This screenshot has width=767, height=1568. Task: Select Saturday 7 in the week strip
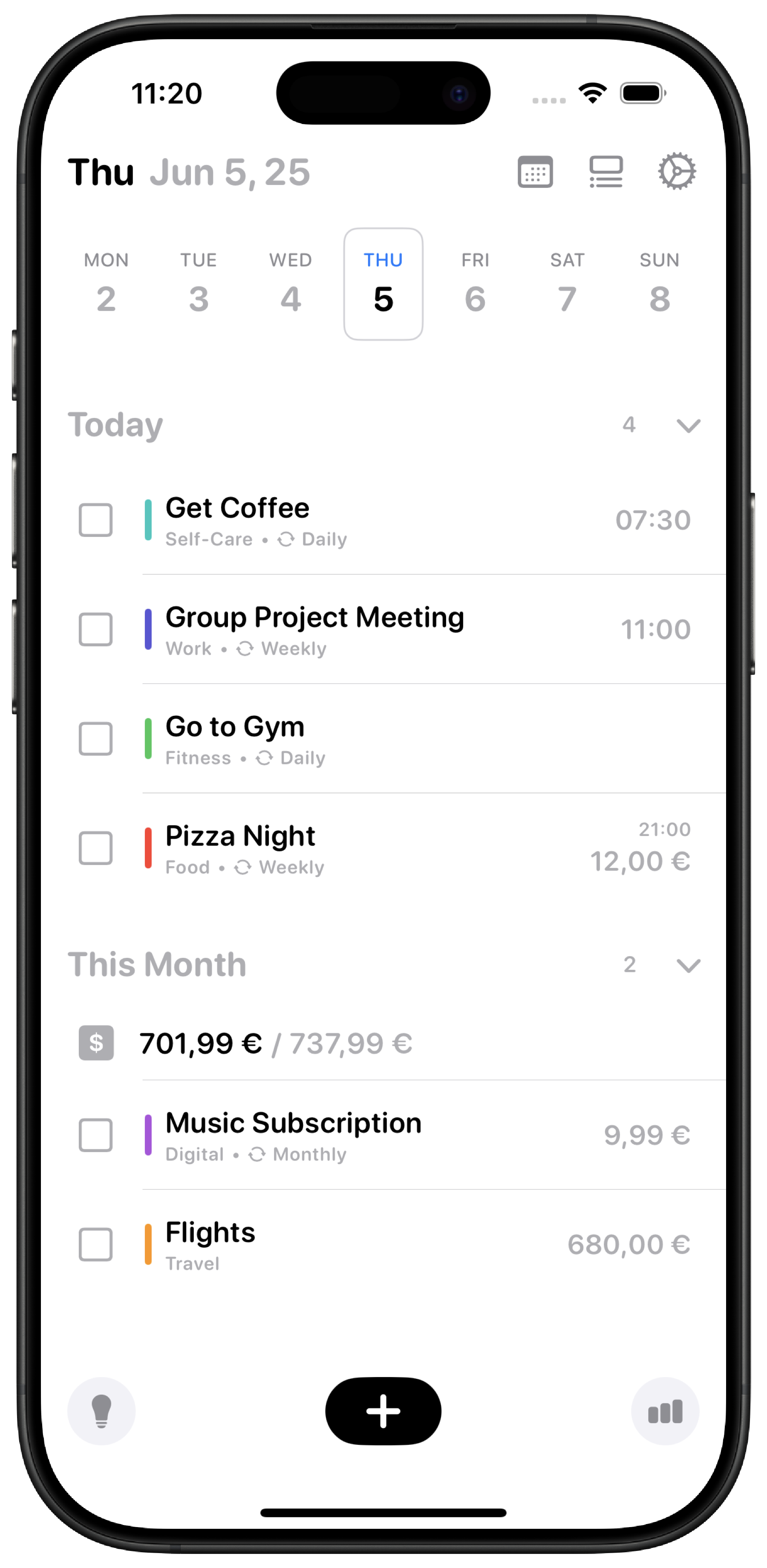[x=567, y=284]
